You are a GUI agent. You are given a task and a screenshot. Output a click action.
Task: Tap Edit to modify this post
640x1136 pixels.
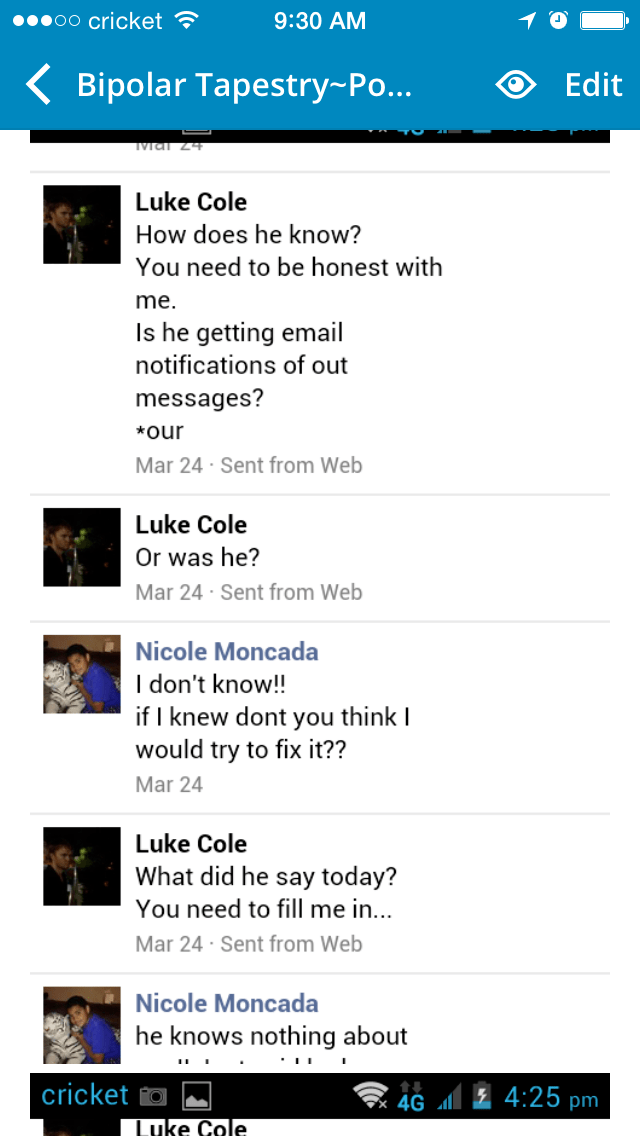[593, 86]
